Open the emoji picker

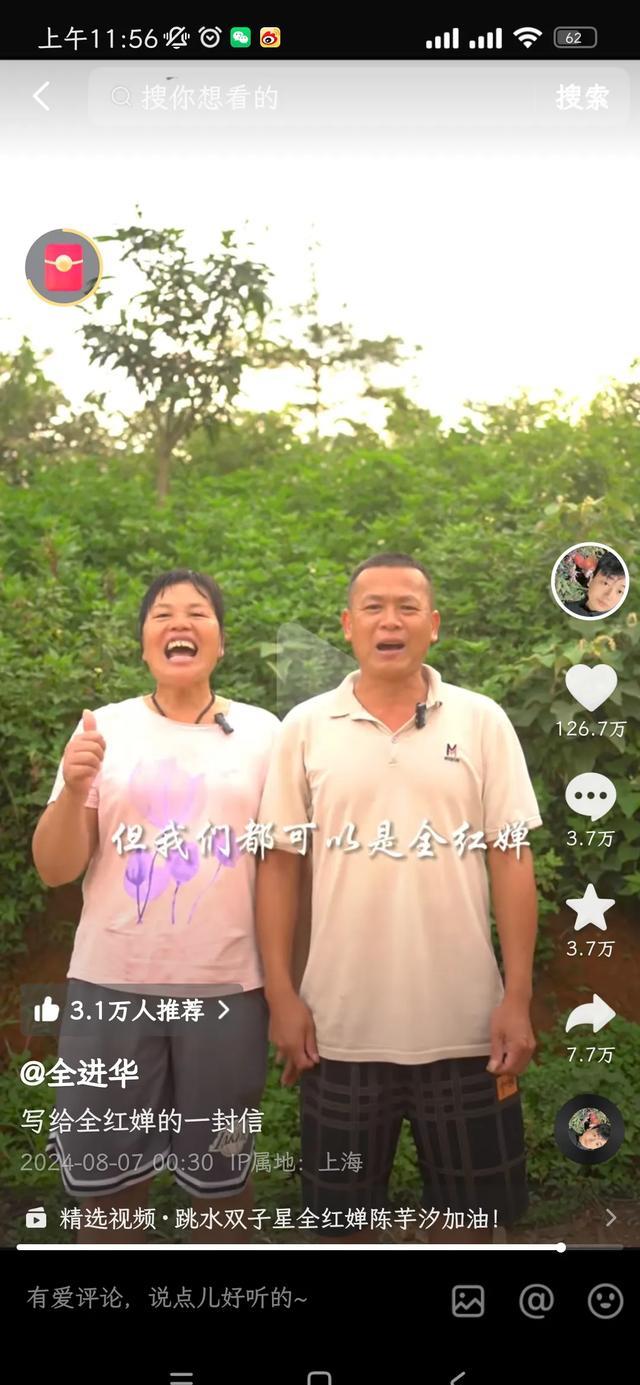point(605,1300)
